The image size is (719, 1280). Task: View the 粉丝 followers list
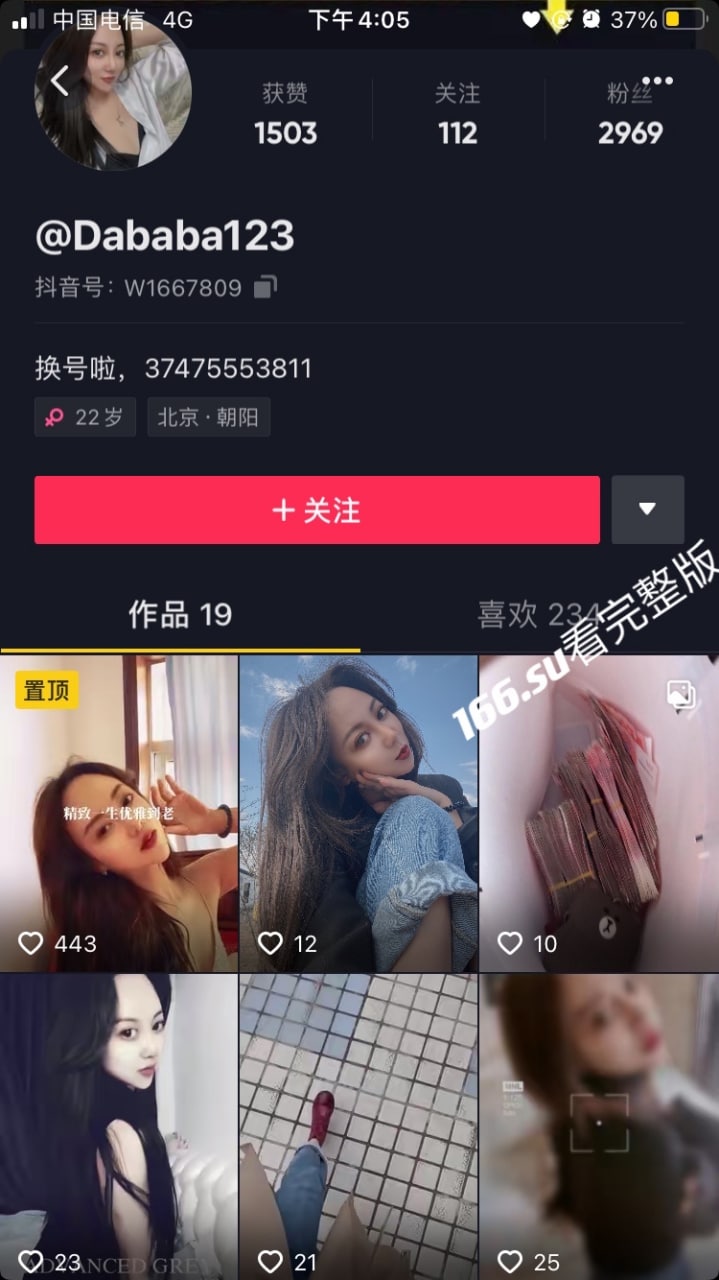click(x=630, y=113)
